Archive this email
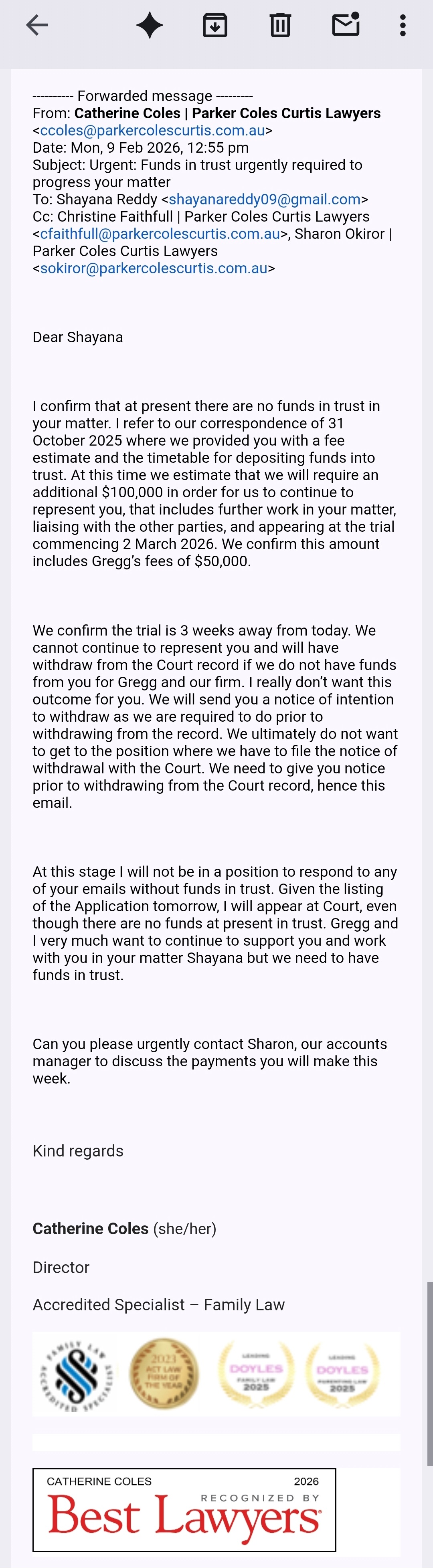 215,25
